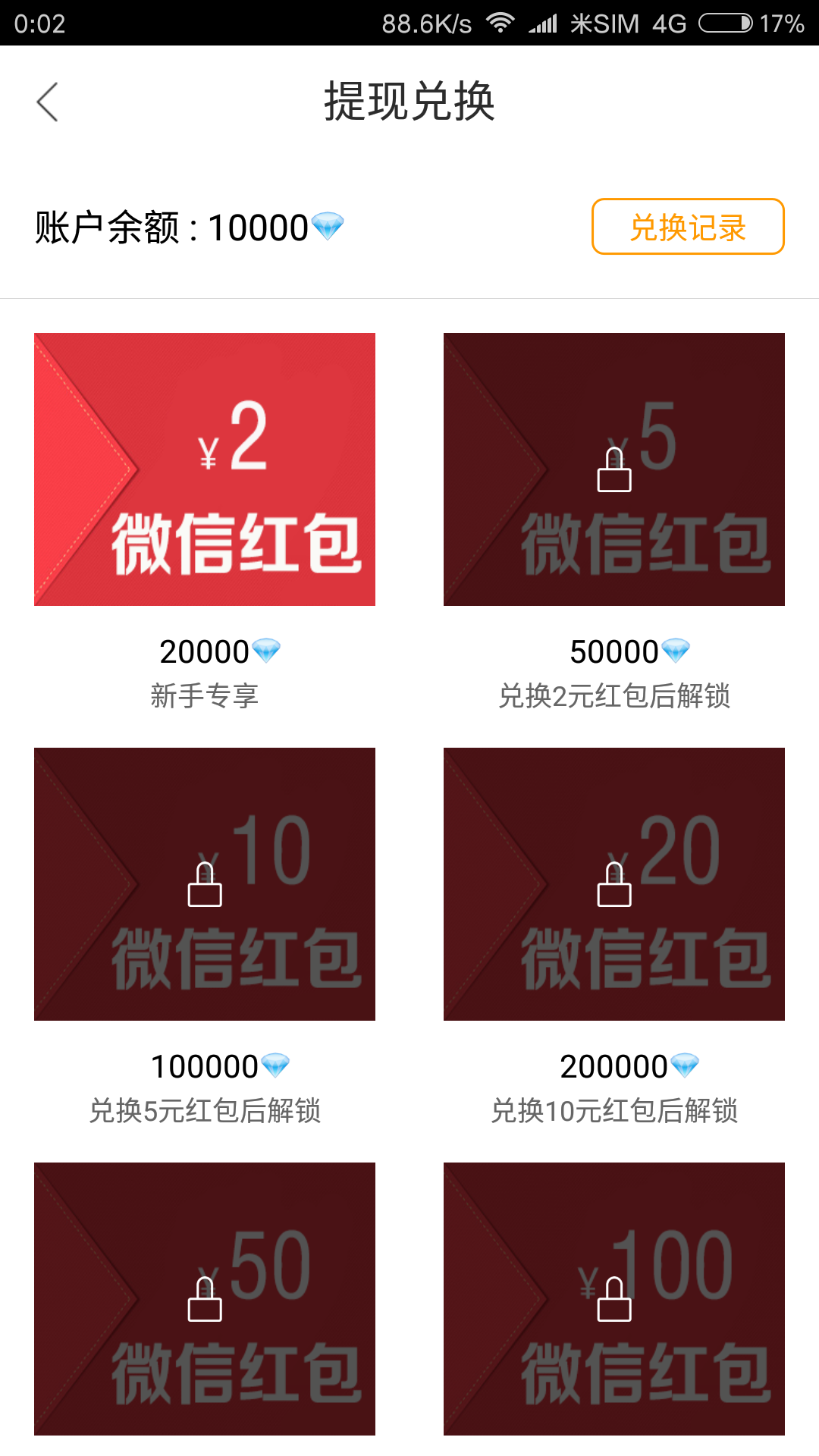Select the locked ¥100 微信红包 card
Screen dimensions: 819x1456
click(x=614, y=1299)
